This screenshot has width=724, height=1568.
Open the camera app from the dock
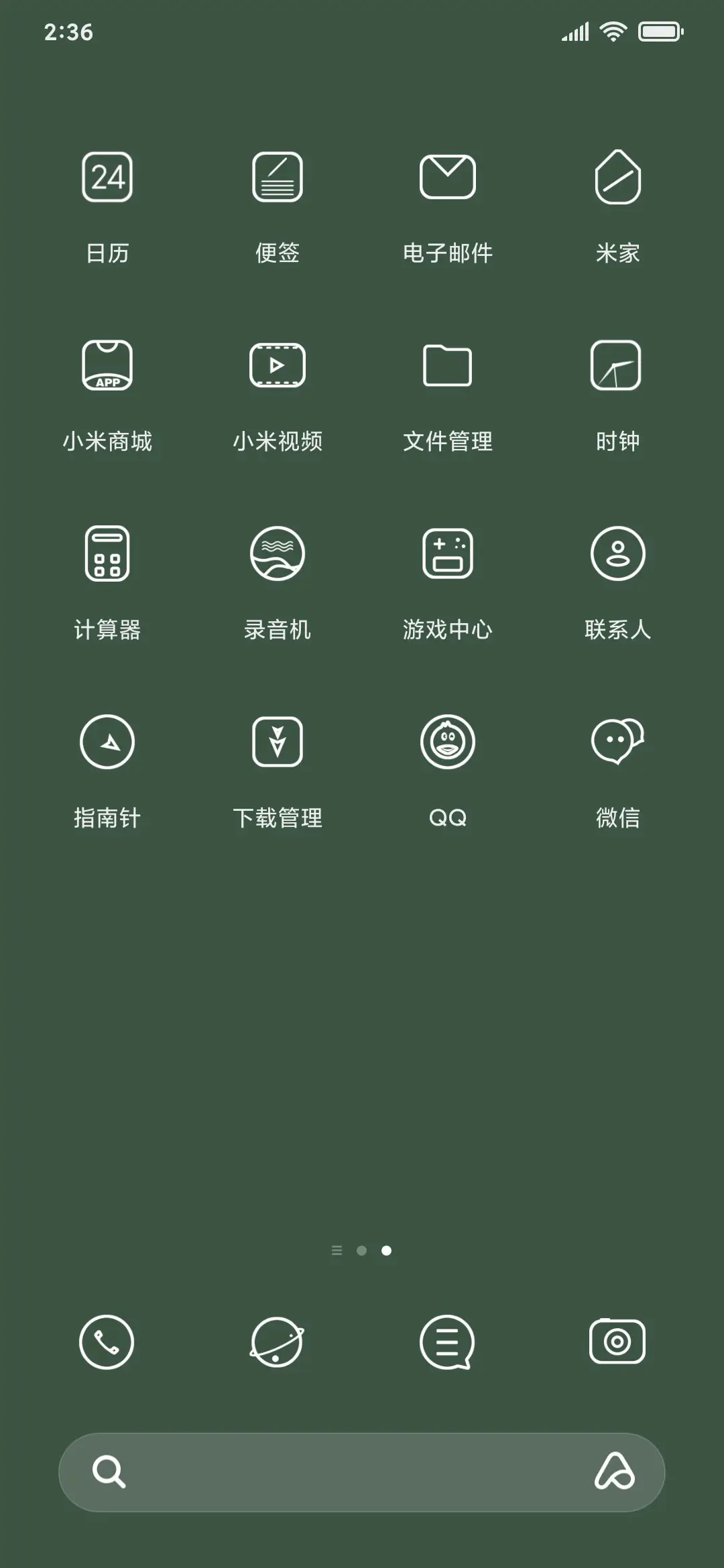click(x=617, y=1342)
